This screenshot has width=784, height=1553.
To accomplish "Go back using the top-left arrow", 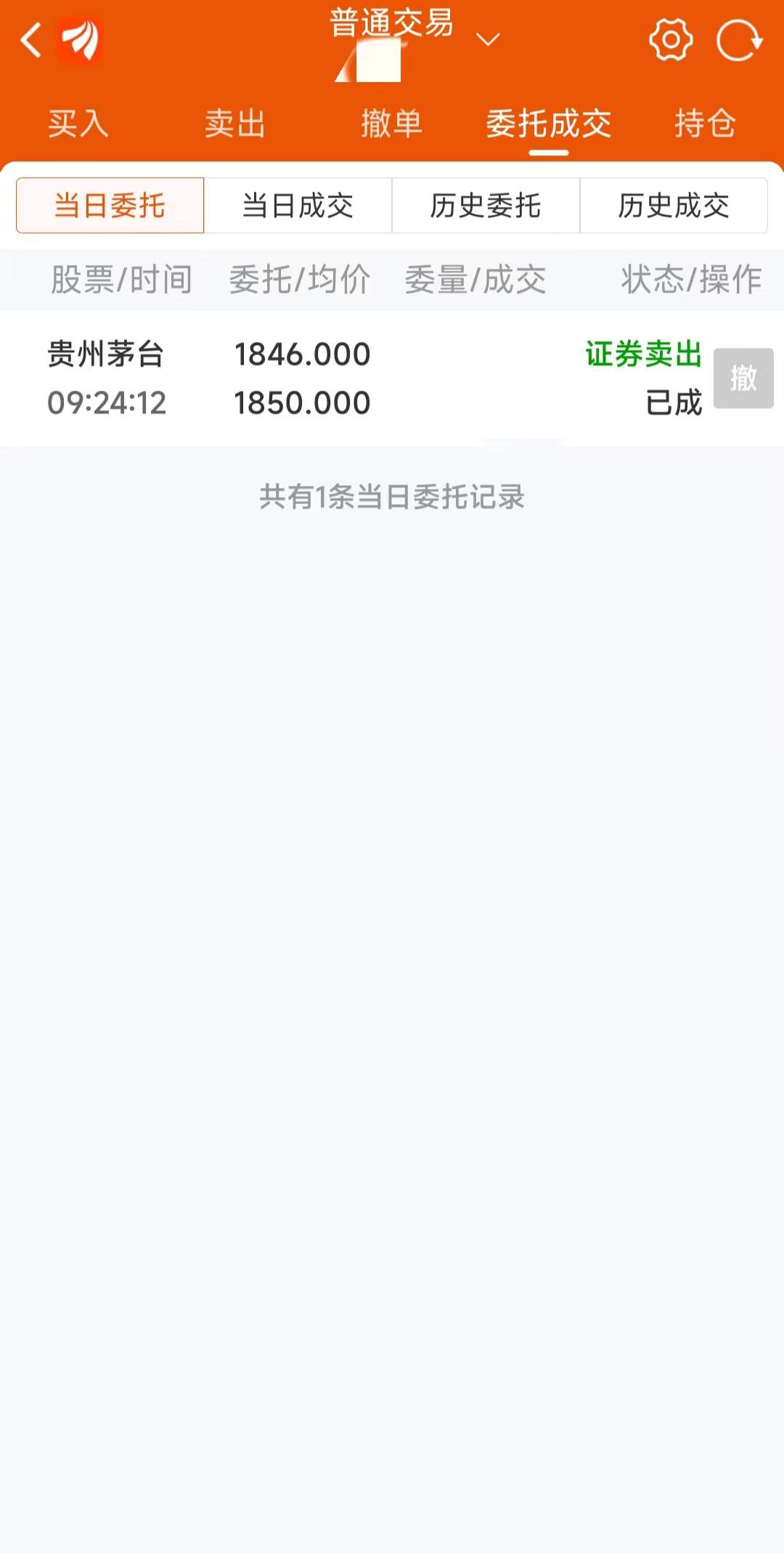I will [30, 40].
